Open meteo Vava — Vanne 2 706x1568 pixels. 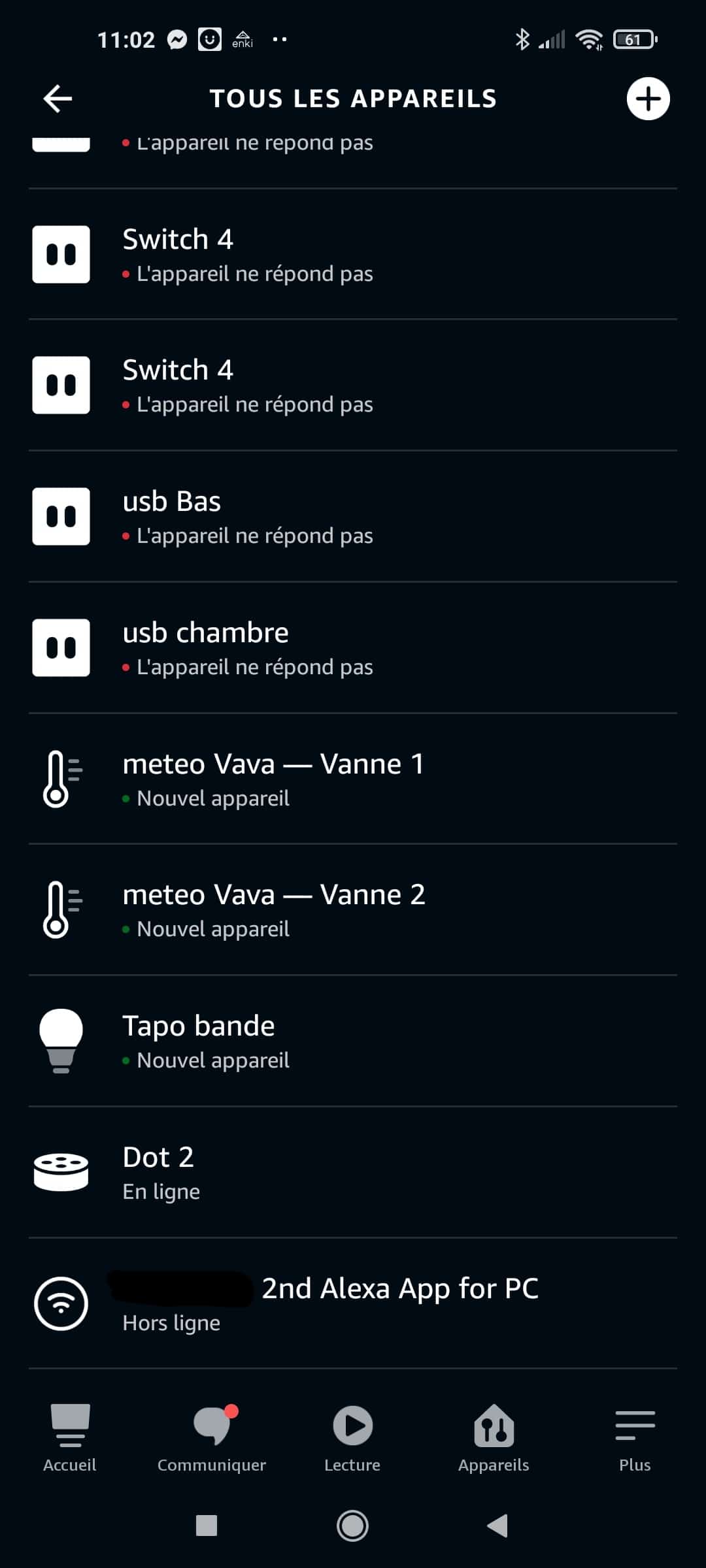point(353,910)
